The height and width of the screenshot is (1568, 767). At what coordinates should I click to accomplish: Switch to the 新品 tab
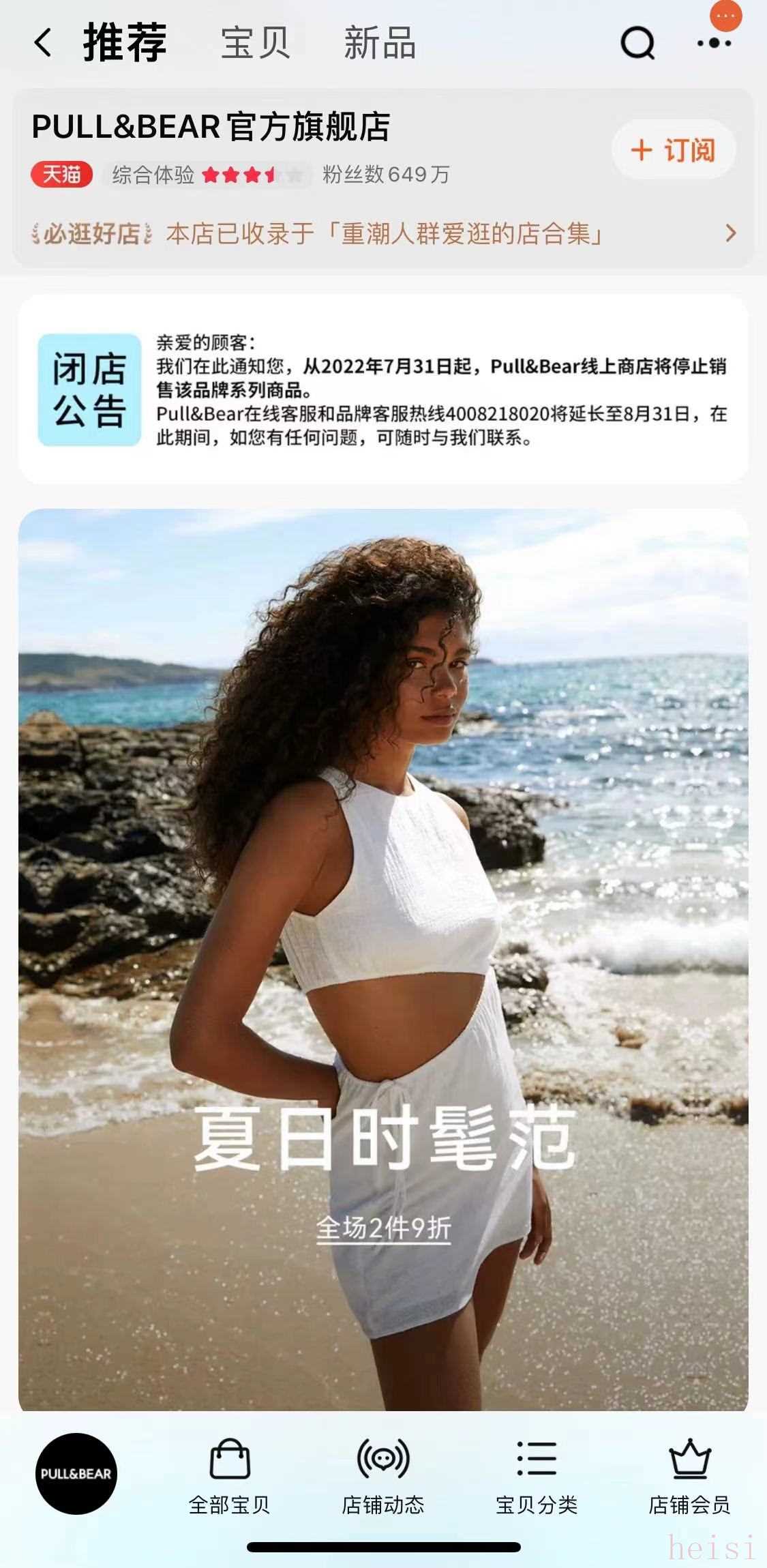[380, 43]
